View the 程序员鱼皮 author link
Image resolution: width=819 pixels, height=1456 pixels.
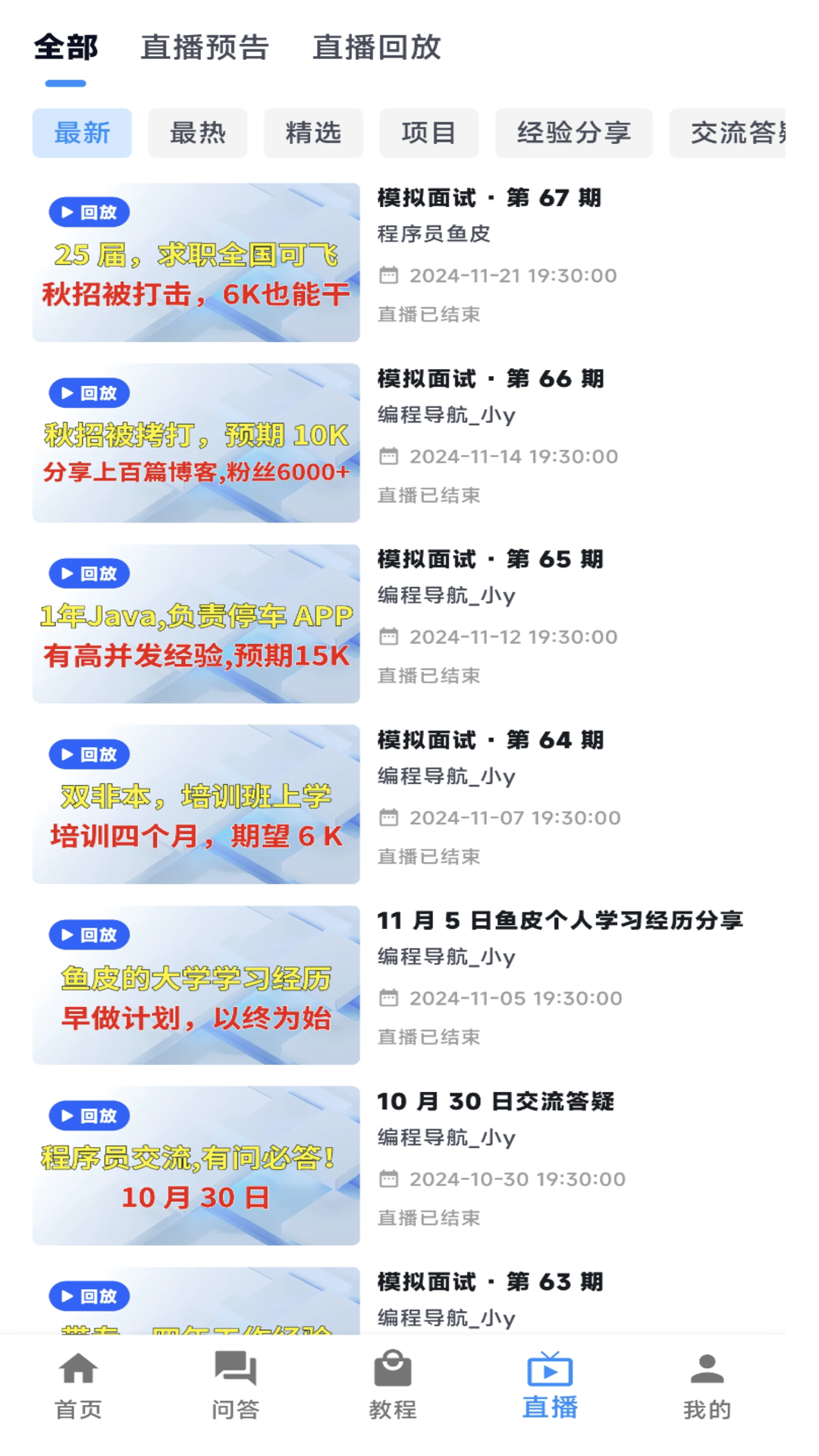click(x=434, y=234)
